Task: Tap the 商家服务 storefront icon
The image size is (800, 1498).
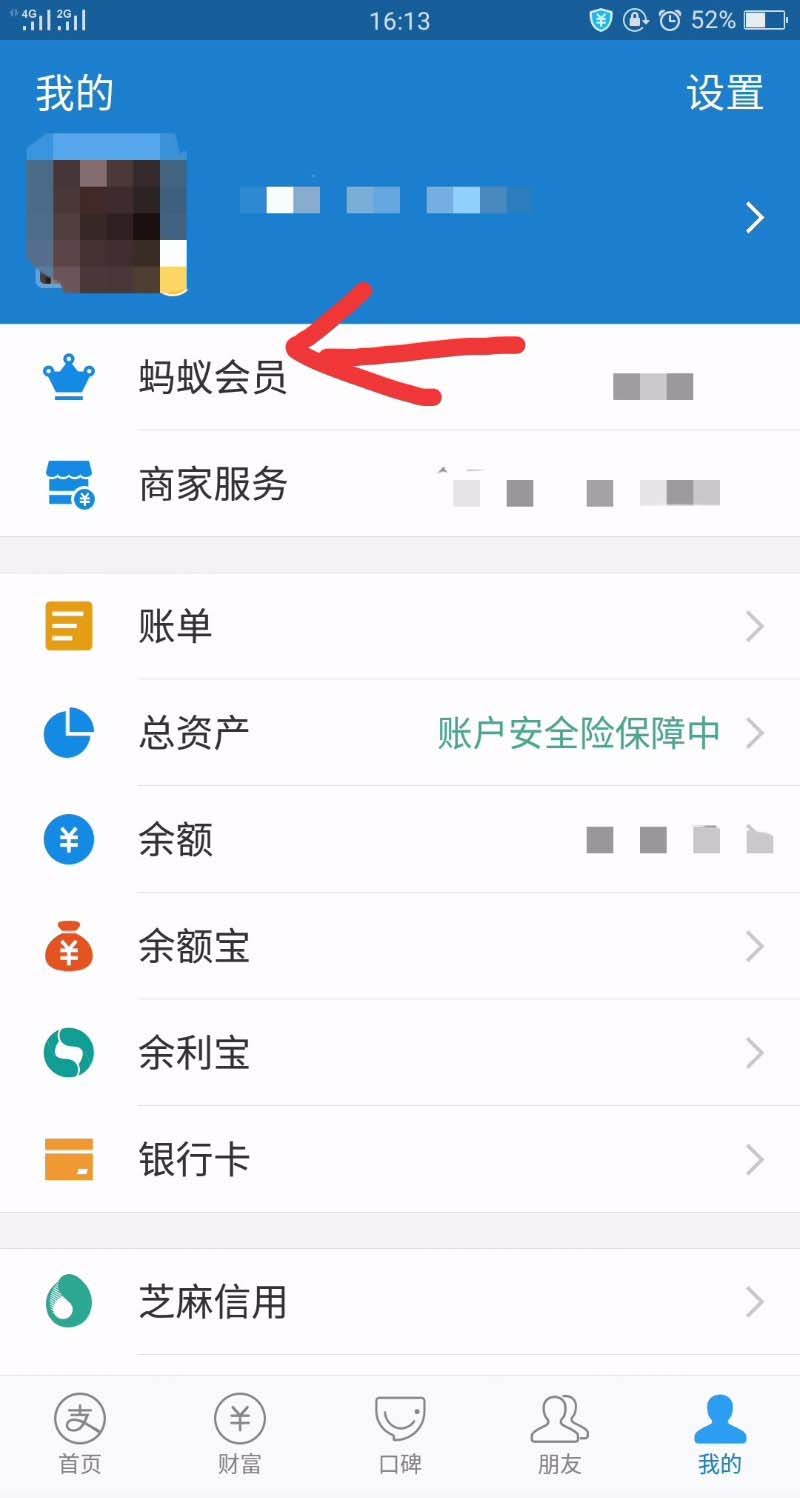Action: pos(67,485)
